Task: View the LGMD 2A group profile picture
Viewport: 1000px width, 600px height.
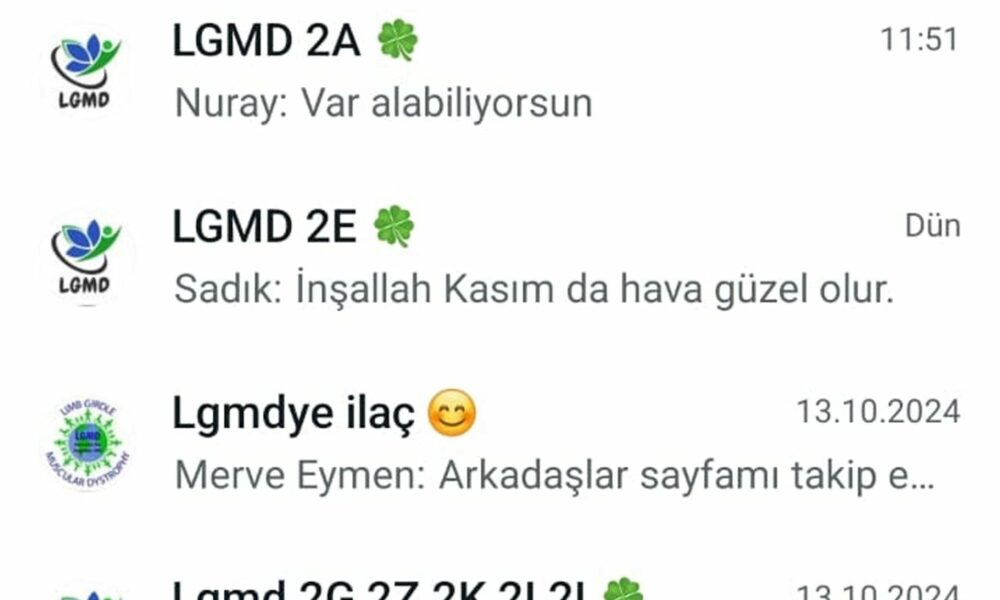Action: [x=87, y=72]
